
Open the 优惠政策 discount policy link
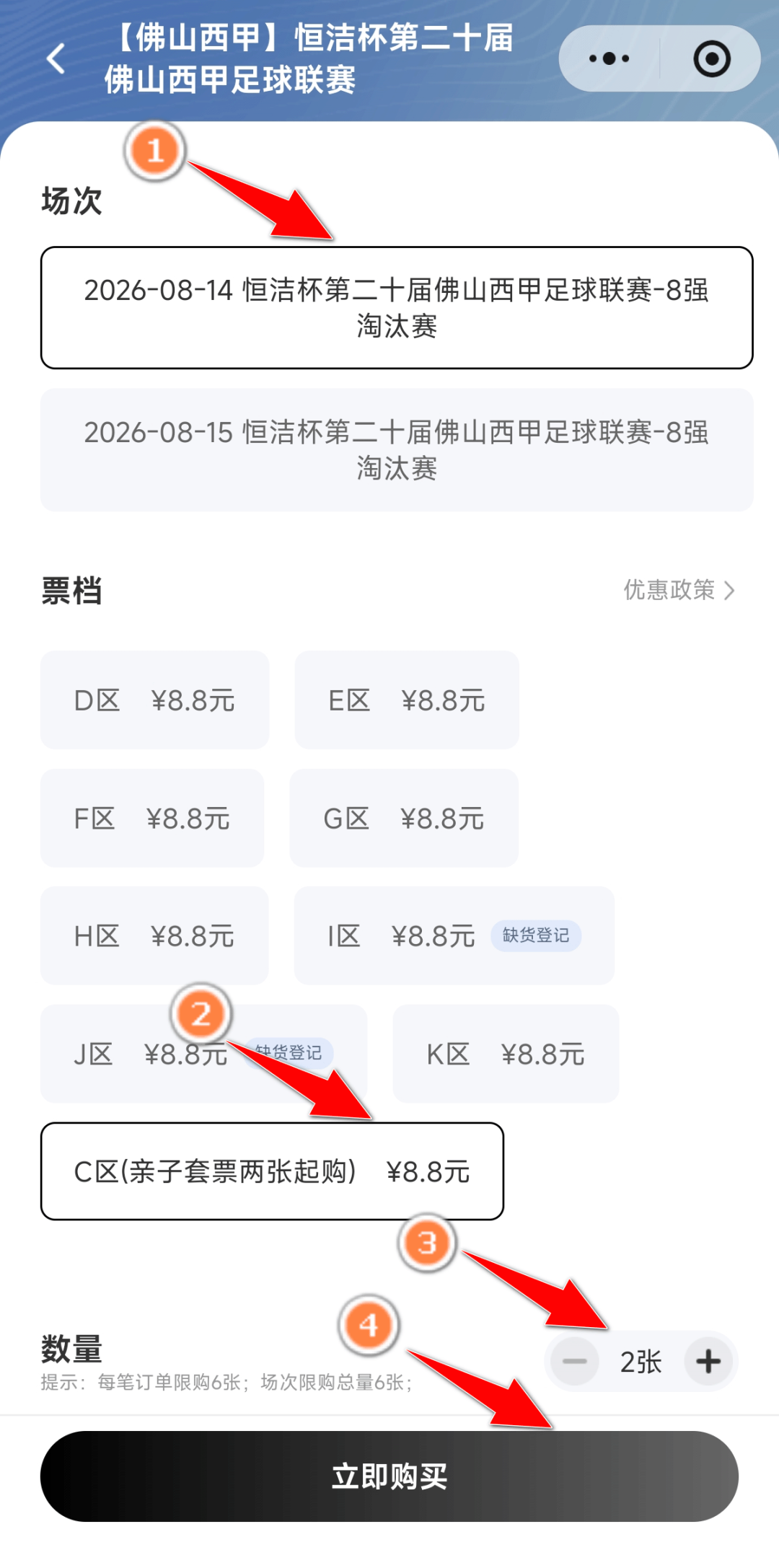point(679,590)
